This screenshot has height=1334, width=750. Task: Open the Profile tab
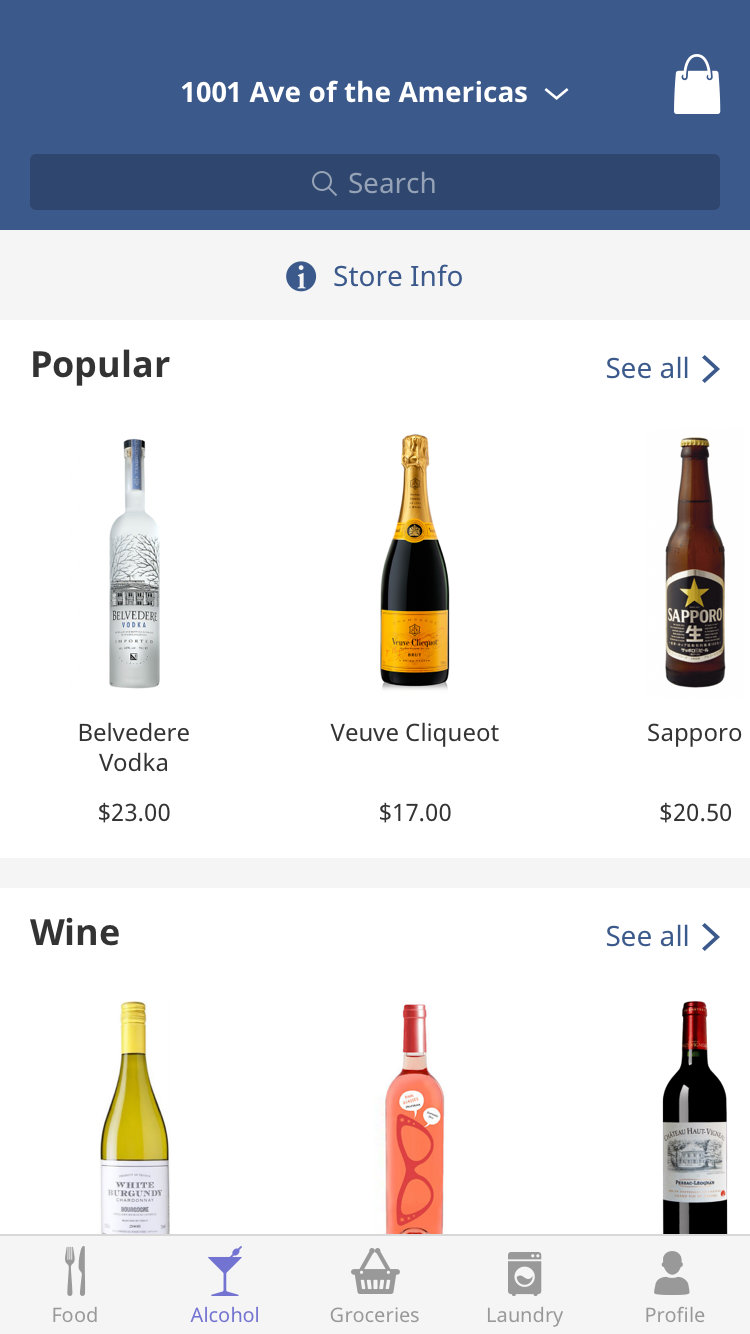[674, 1286]
